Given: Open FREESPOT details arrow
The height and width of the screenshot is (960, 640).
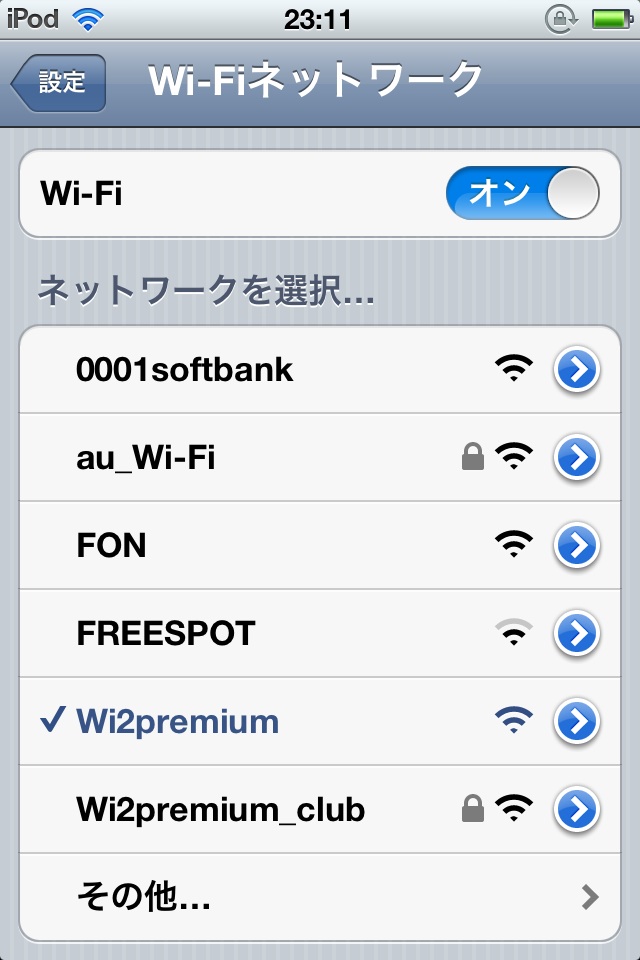Looking at the screenshot, I should coord(577,633).
